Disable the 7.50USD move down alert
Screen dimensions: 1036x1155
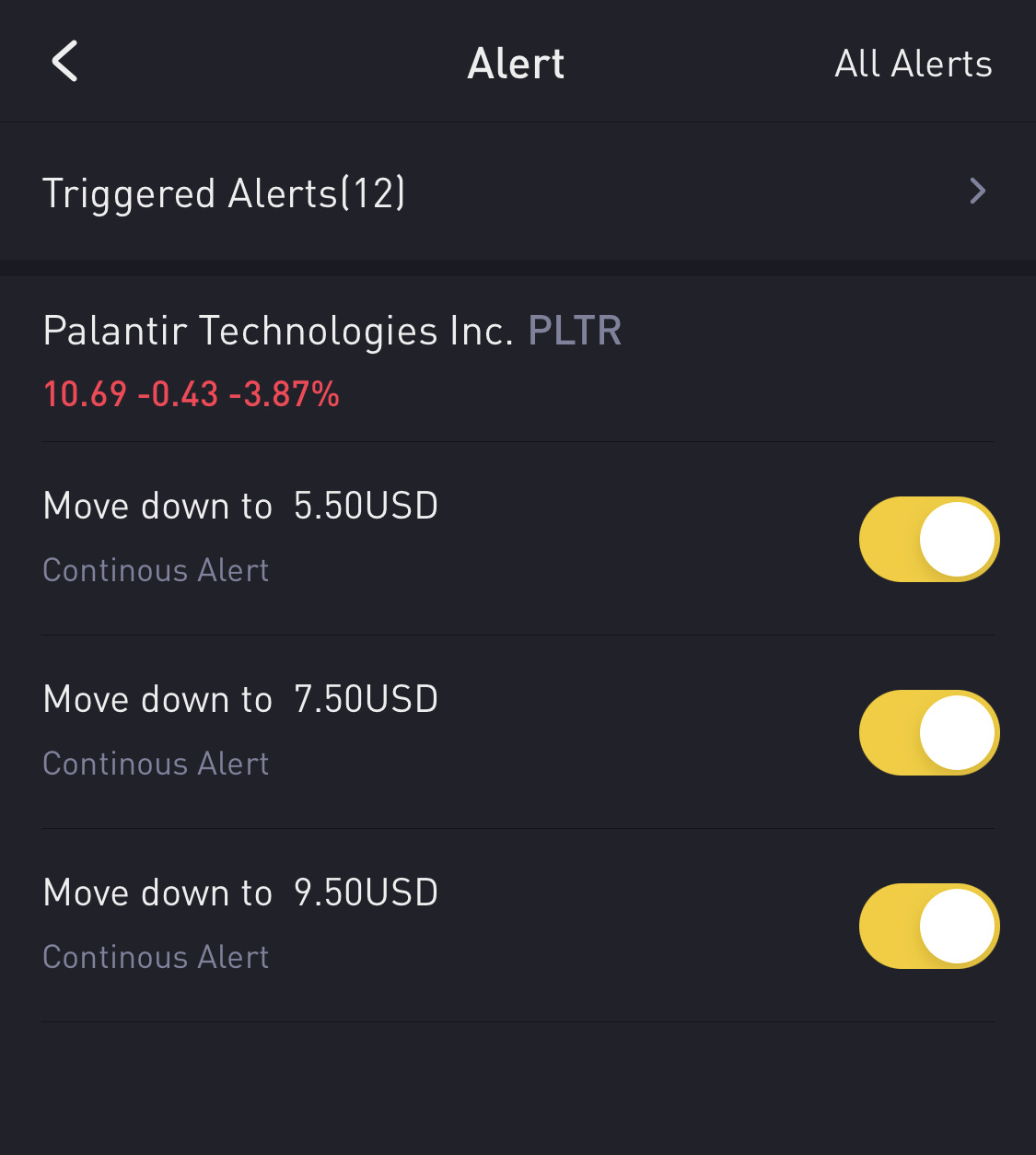928,732
